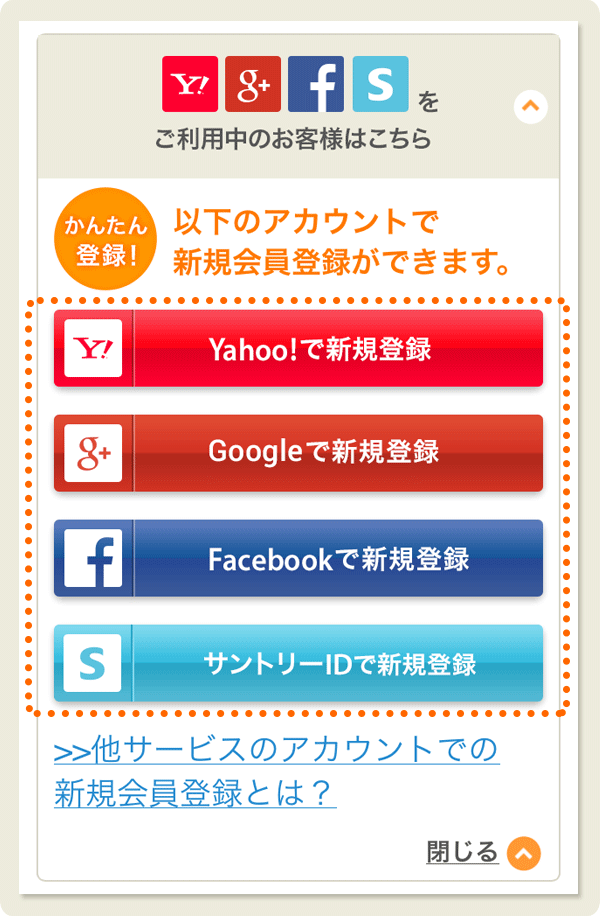
Task: Register with サントリーID
Action: [298, 663]
